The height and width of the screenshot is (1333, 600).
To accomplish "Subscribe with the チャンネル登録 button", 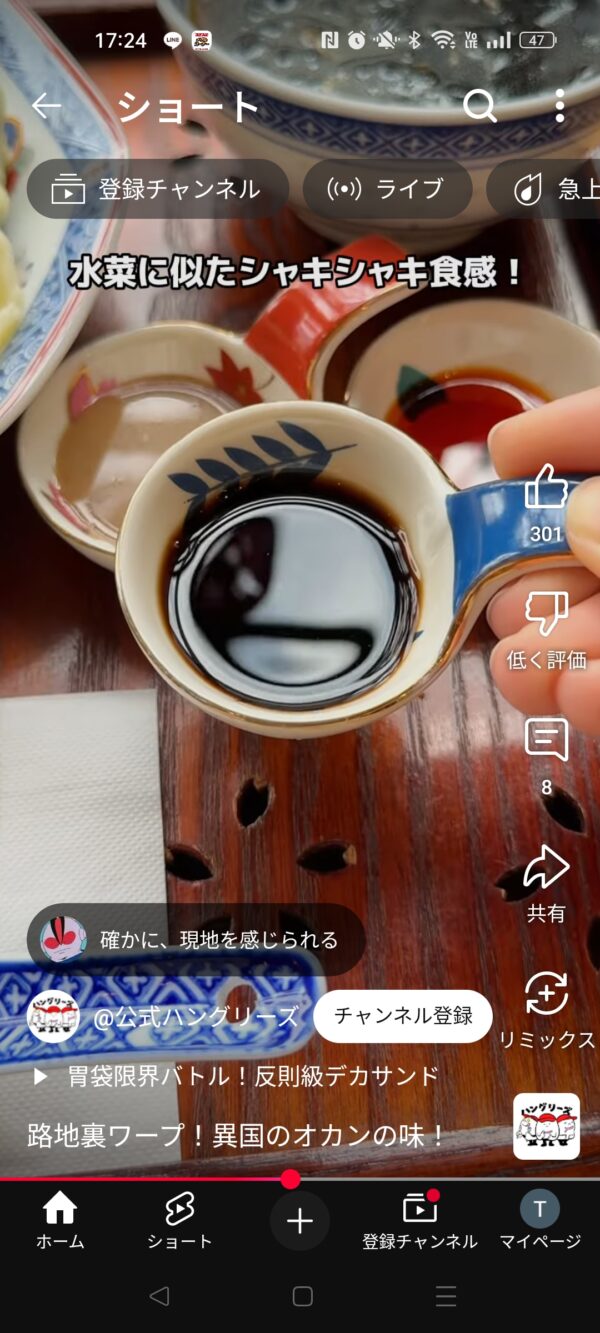I will coord(403,1016).
